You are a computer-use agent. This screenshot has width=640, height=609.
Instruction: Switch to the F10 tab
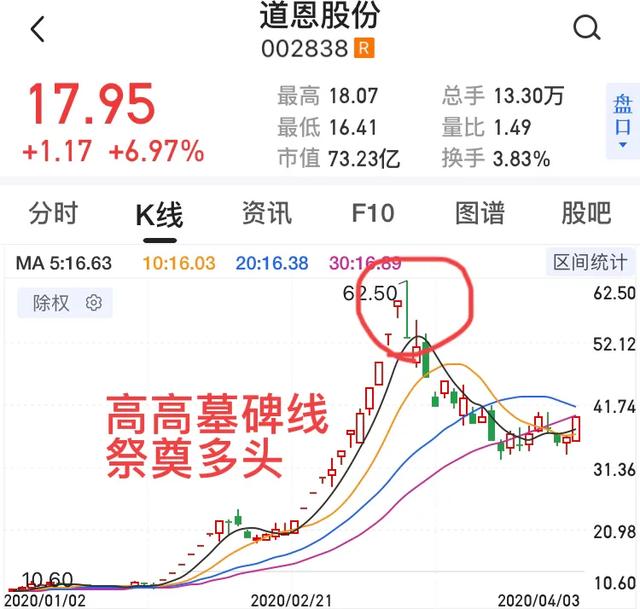373,213
